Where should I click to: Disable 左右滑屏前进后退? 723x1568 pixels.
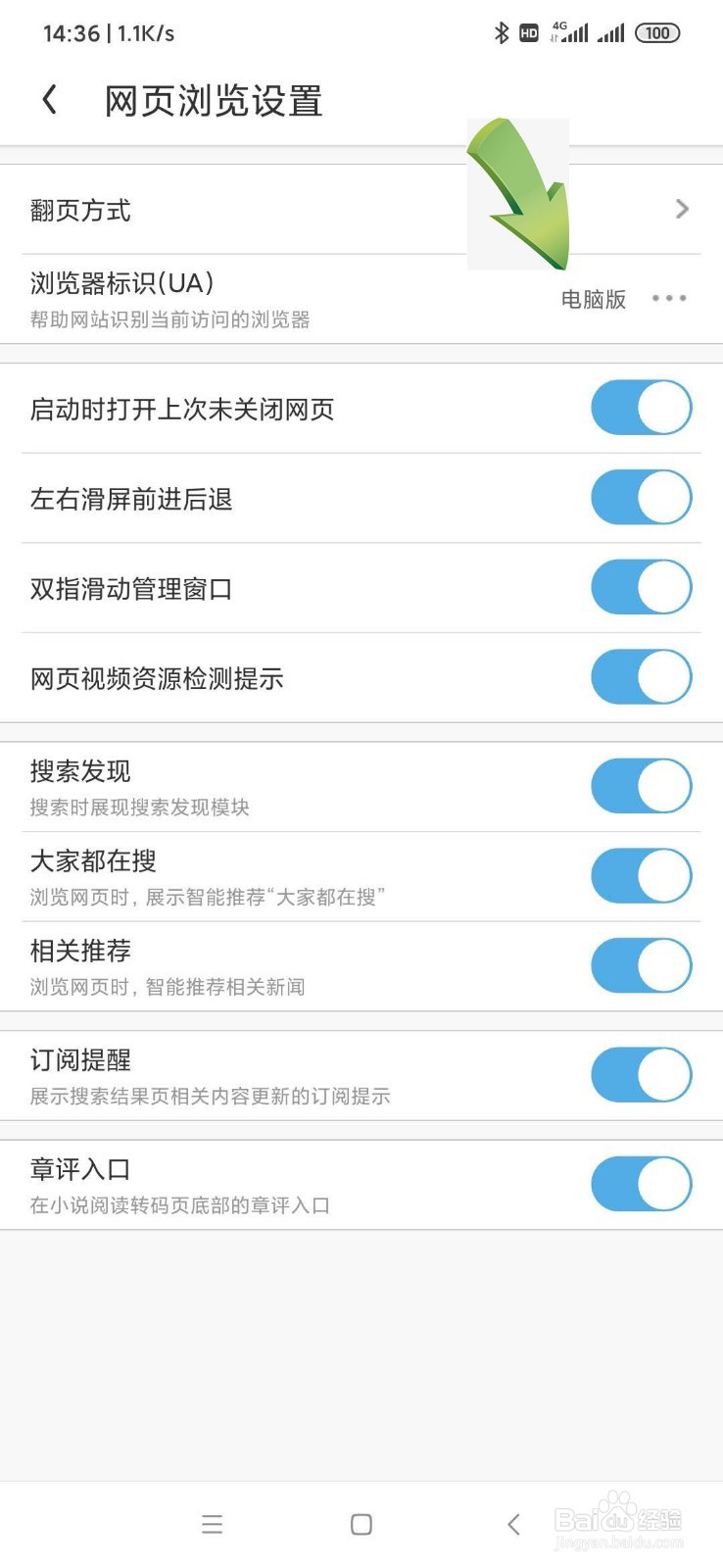642,498
